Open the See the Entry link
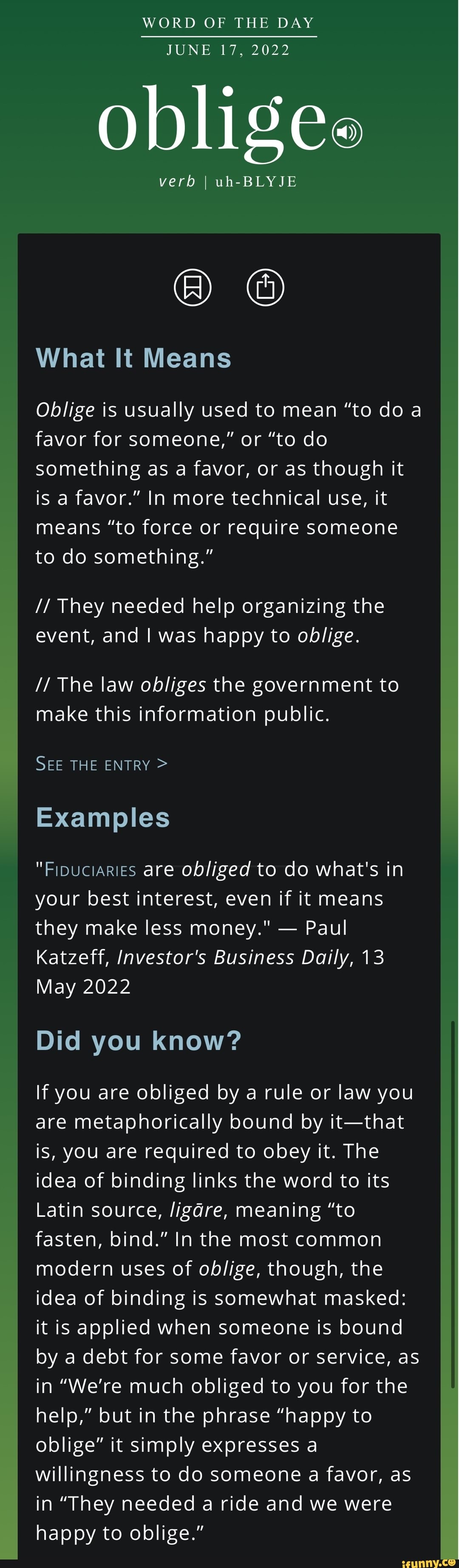Screen dimensions: 459x1568 [101, 764]
